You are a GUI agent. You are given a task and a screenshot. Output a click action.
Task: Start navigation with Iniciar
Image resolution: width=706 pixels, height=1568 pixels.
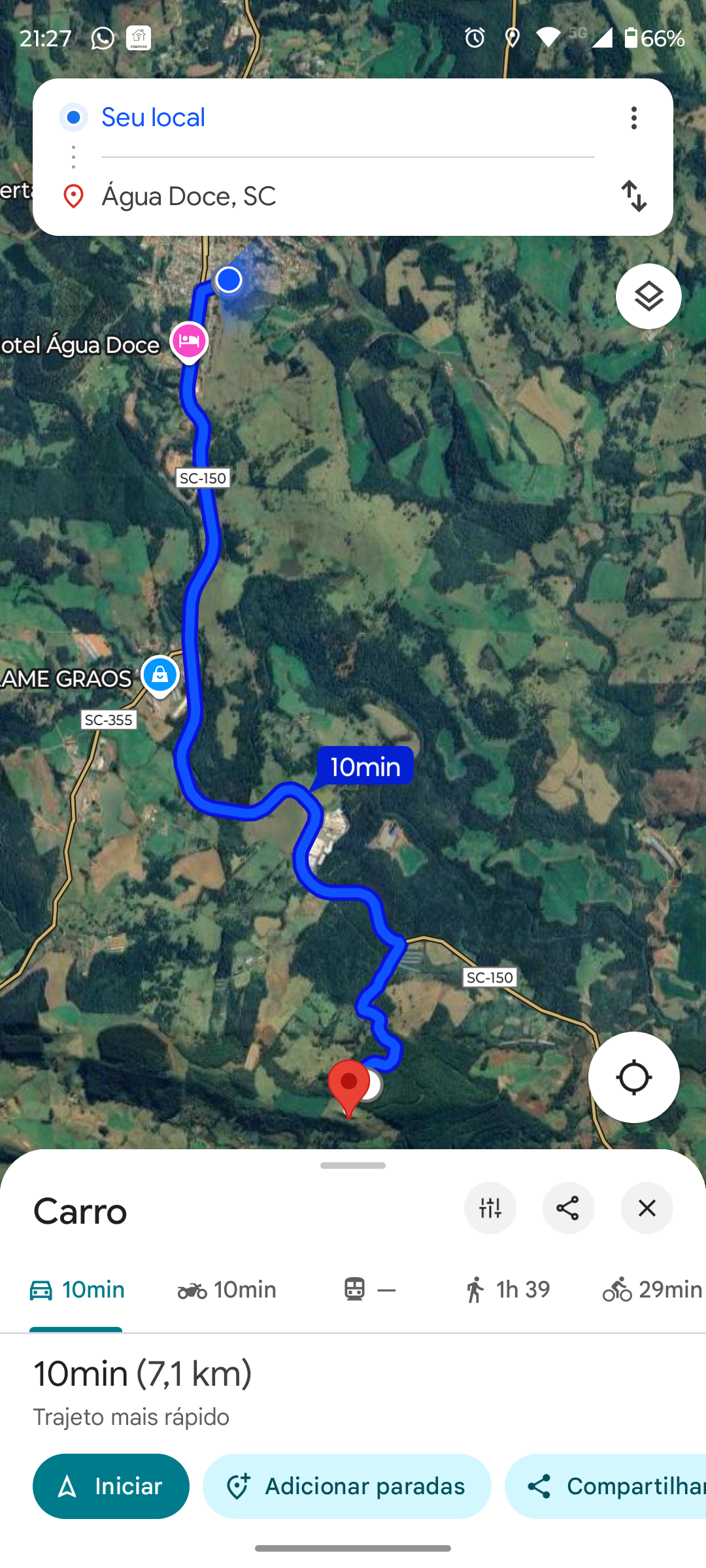111,1486
